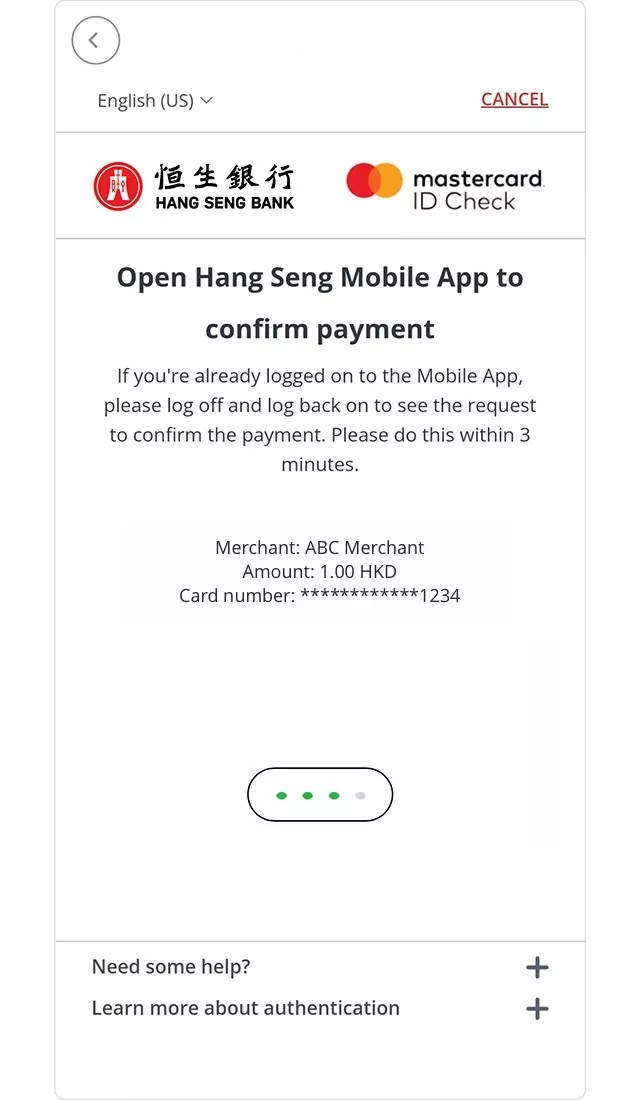
Task: Expand the Need some help section
Action: tap(537, 967)
